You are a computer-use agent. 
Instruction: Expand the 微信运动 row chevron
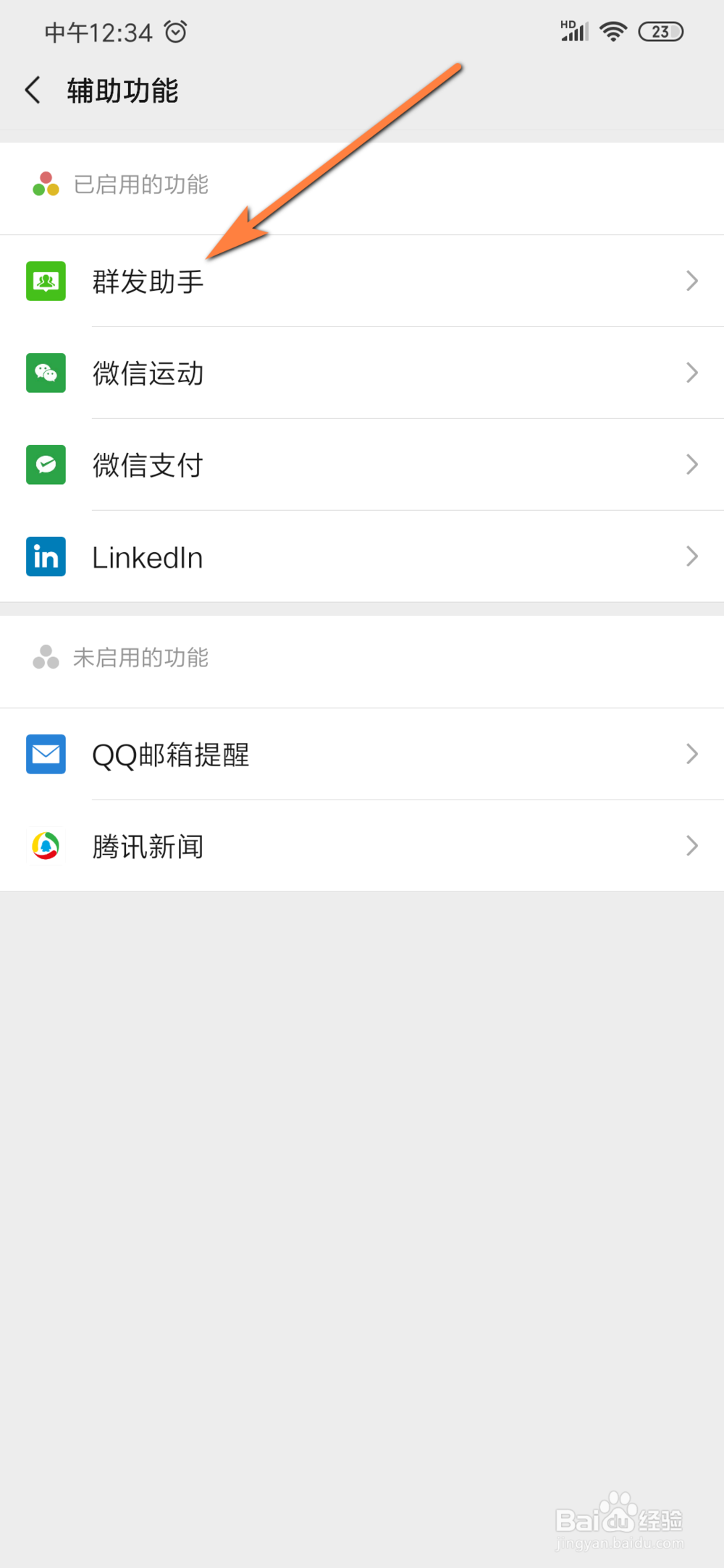click(x=691, y=373)
